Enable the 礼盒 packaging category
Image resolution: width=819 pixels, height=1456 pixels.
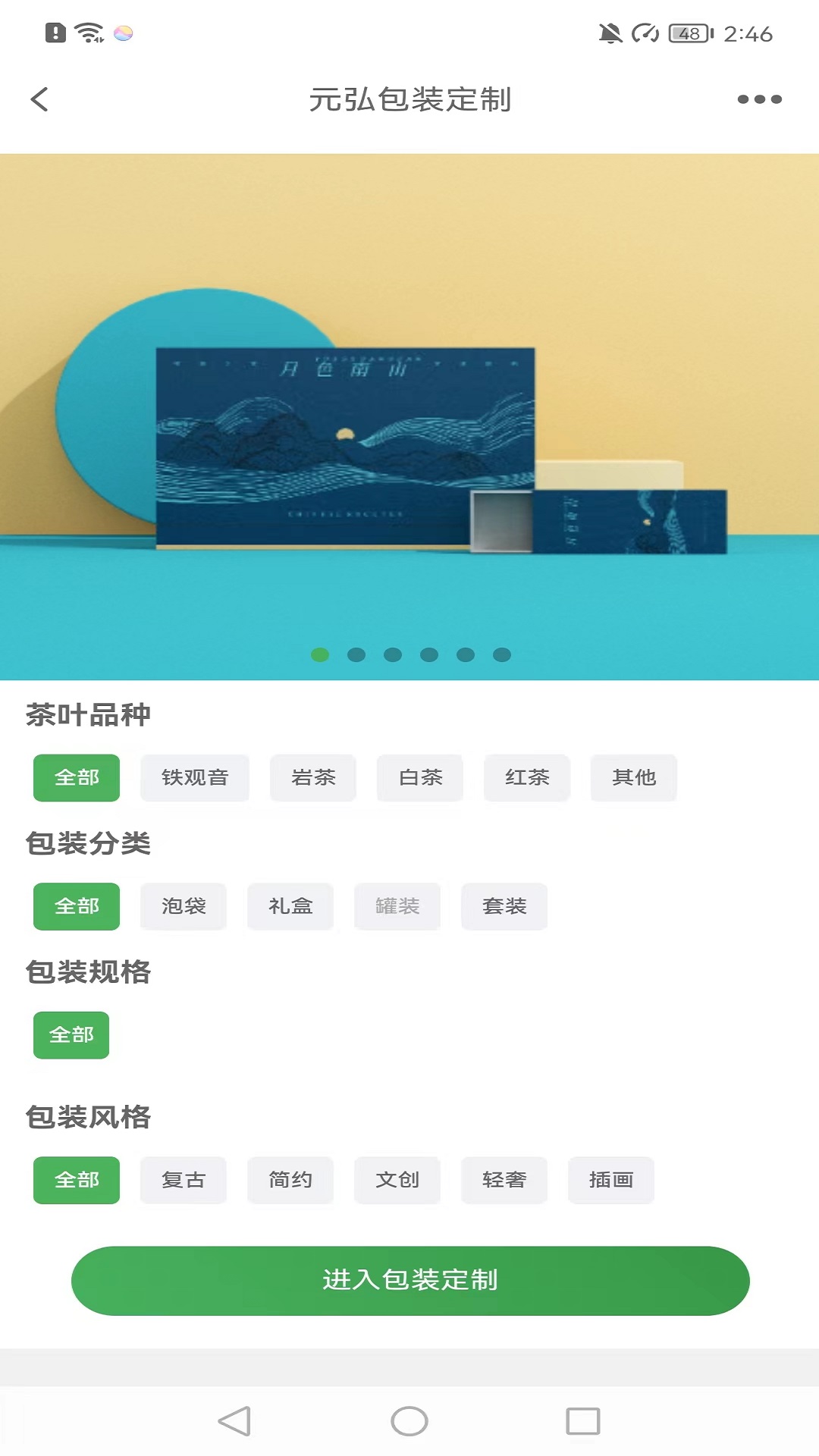coord(290,907)
